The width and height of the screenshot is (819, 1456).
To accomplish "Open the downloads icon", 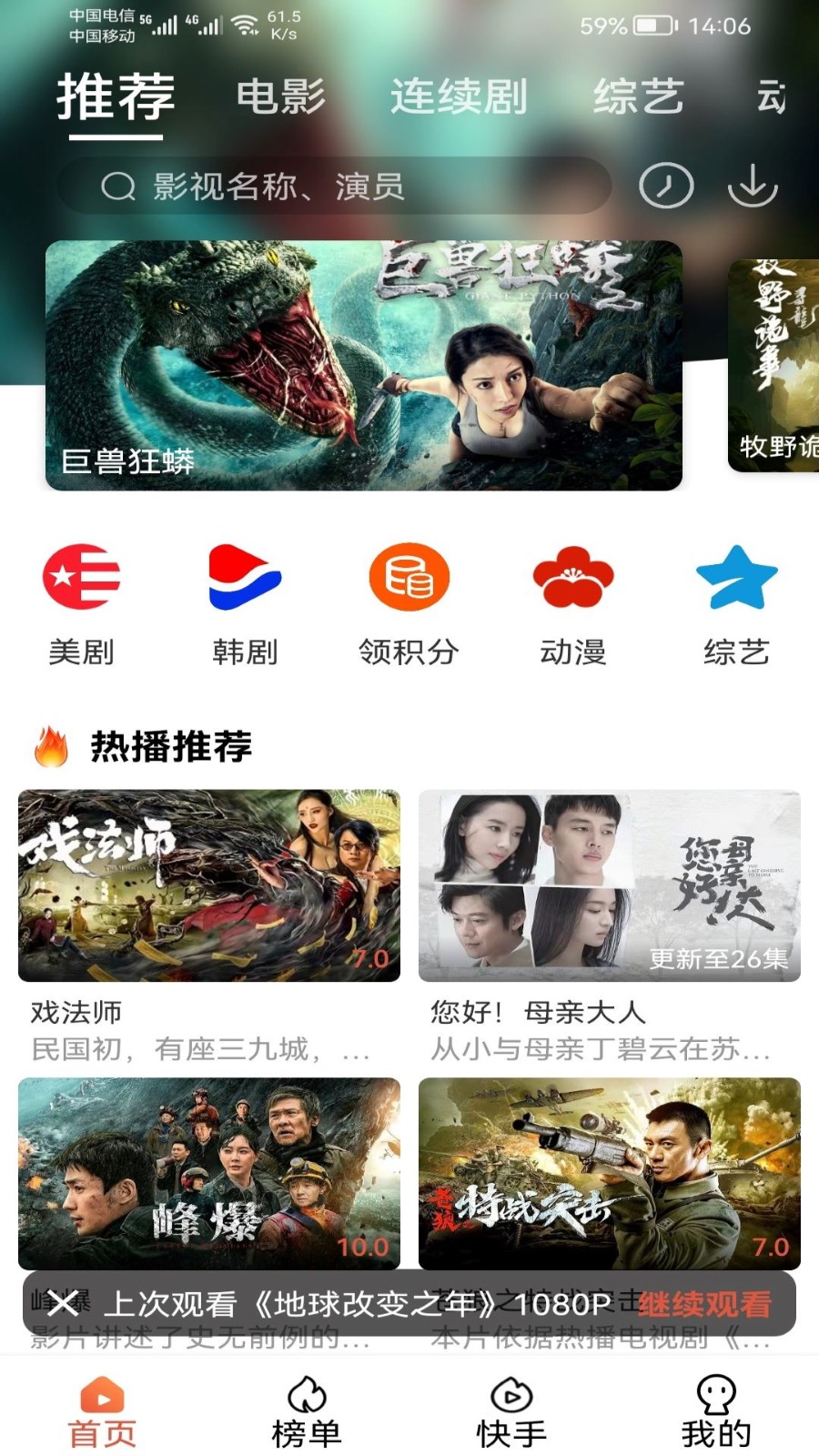I will pyautogui.click(x=753, y=187).
